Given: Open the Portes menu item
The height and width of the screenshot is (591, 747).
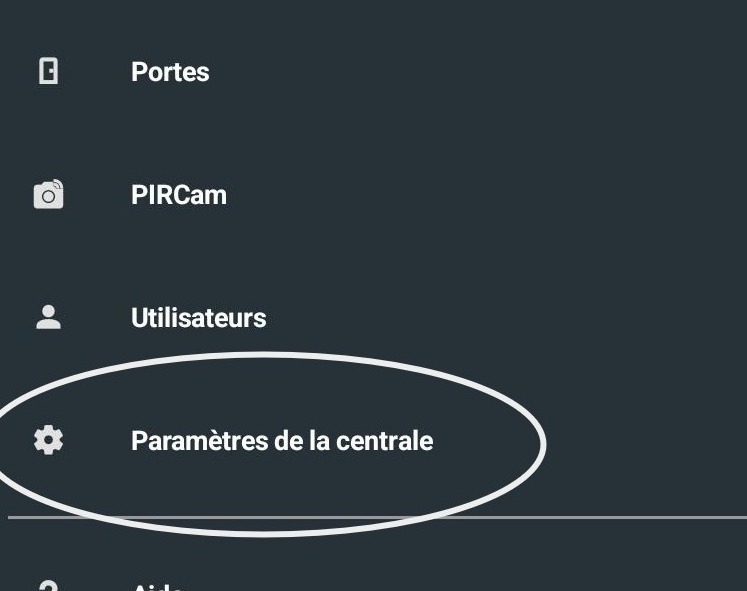Looking at the screenshot, I should point(170,72).
